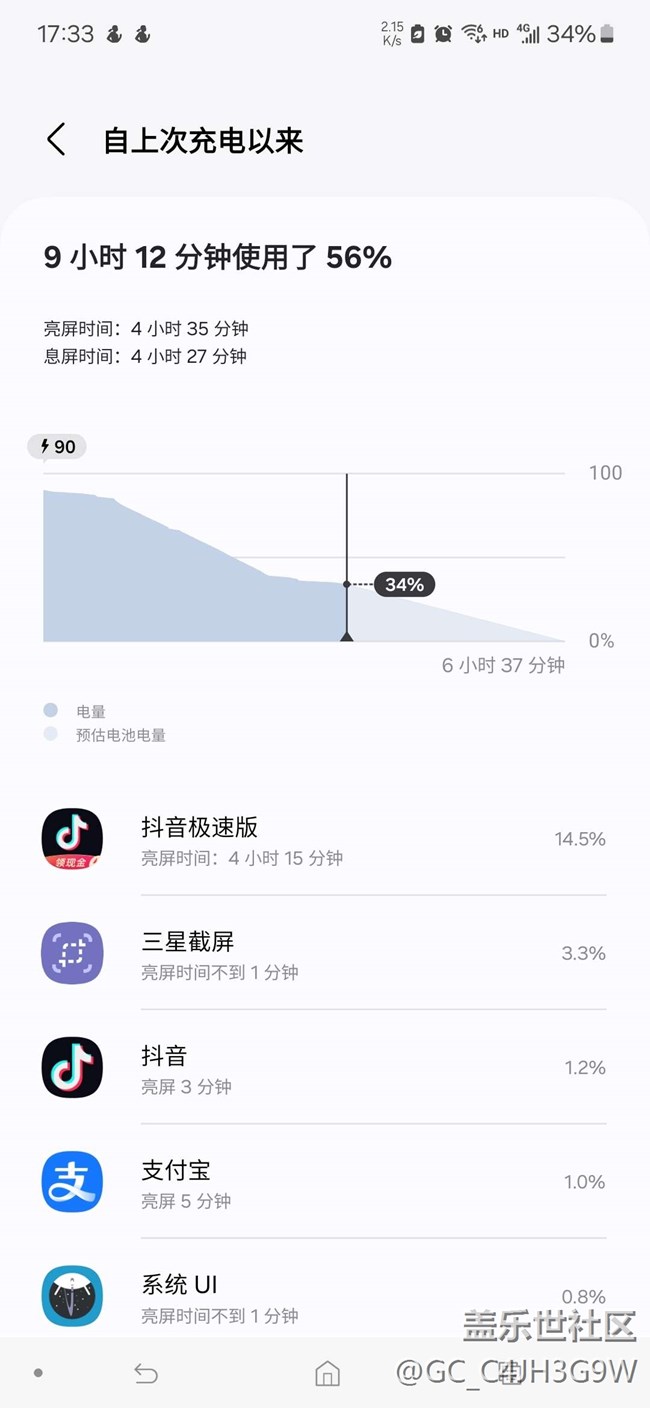
Task: Open 抖音极速版 battery usage details
Action: pyautogui.click(x=323, y=839)
